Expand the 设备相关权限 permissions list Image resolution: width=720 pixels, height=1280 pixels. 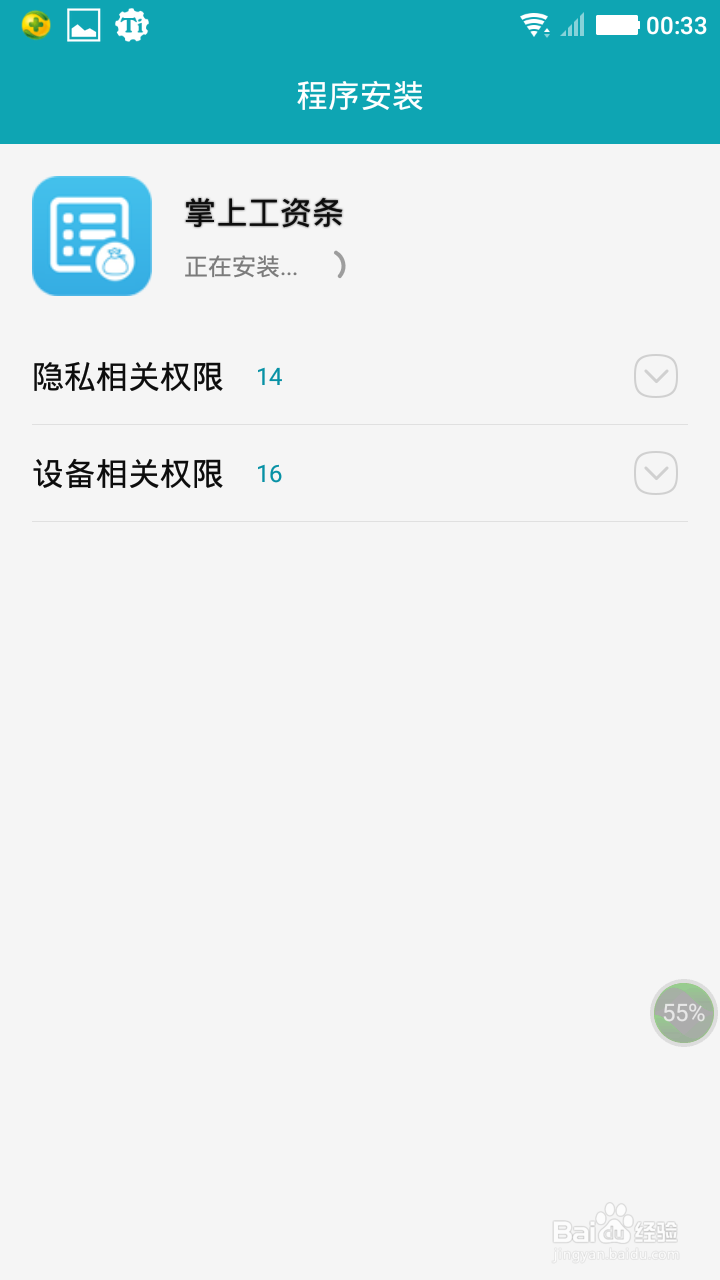point(655,473)
